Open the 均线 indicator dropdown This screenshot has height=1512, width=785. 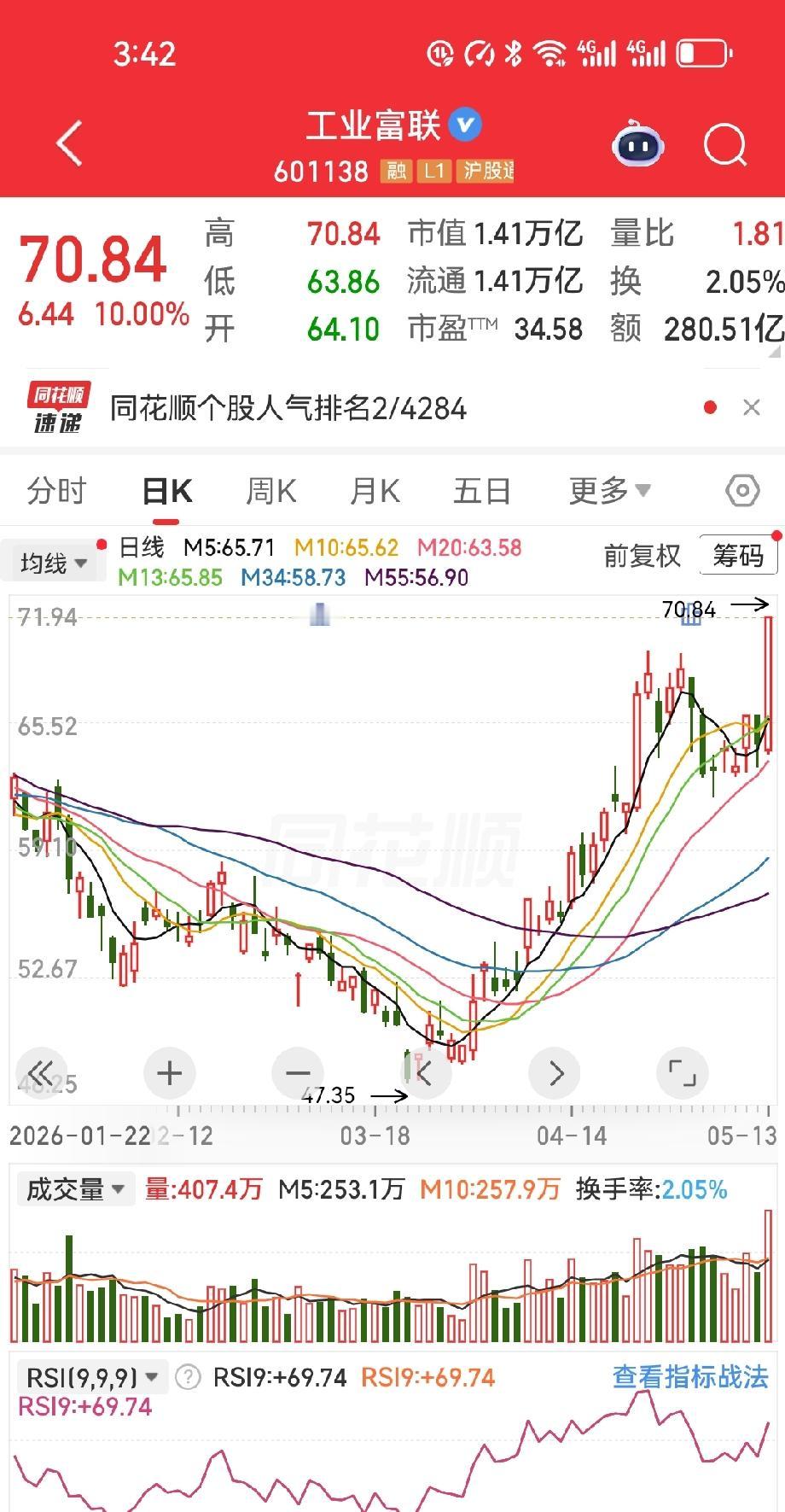click(x=55, y=563)
